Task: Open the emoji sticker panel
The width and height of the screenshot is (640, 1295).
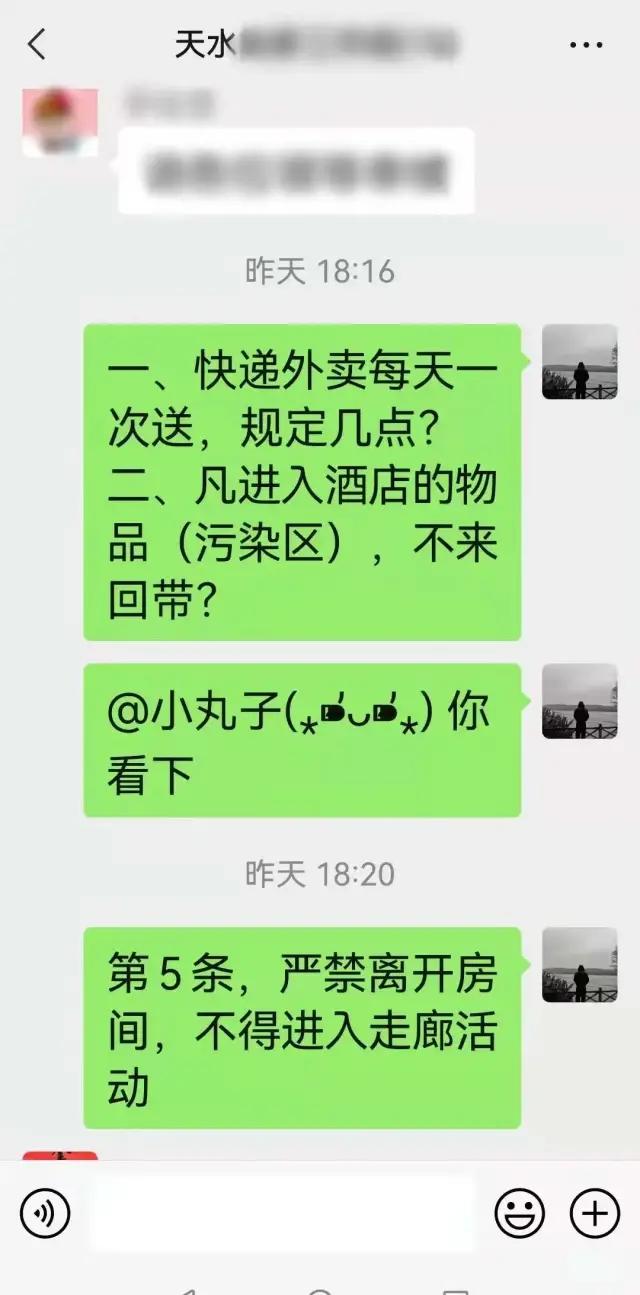Action: point(519,1215)
